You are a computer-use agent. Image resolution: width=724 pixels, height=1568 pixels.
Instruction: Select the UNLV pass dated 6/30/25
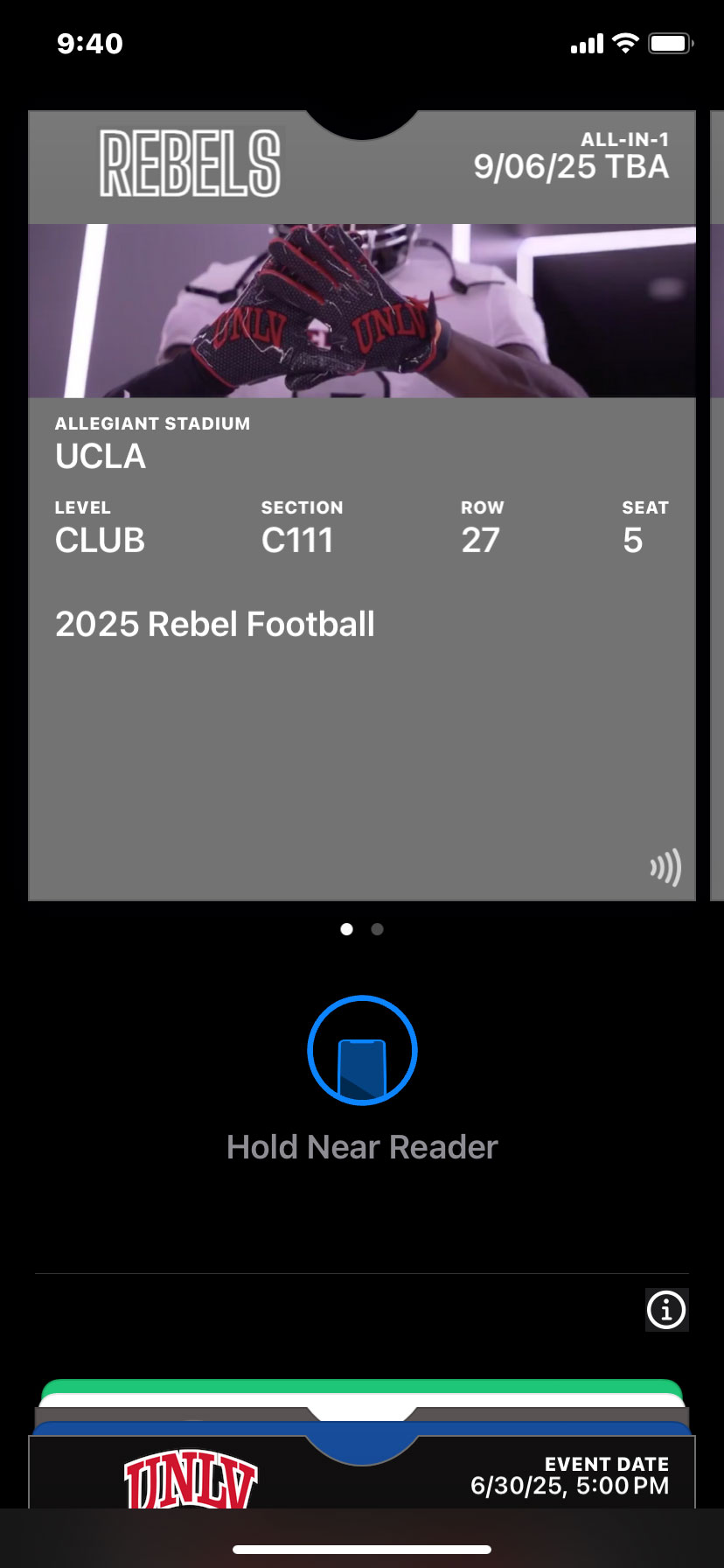pos(362,1472)
